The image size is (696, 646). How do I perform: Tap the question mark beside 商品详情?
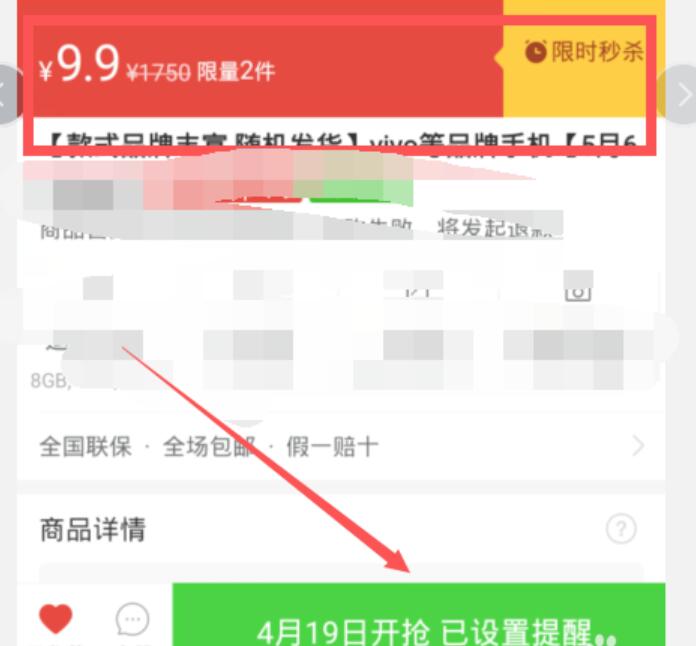tap(621, 528)
